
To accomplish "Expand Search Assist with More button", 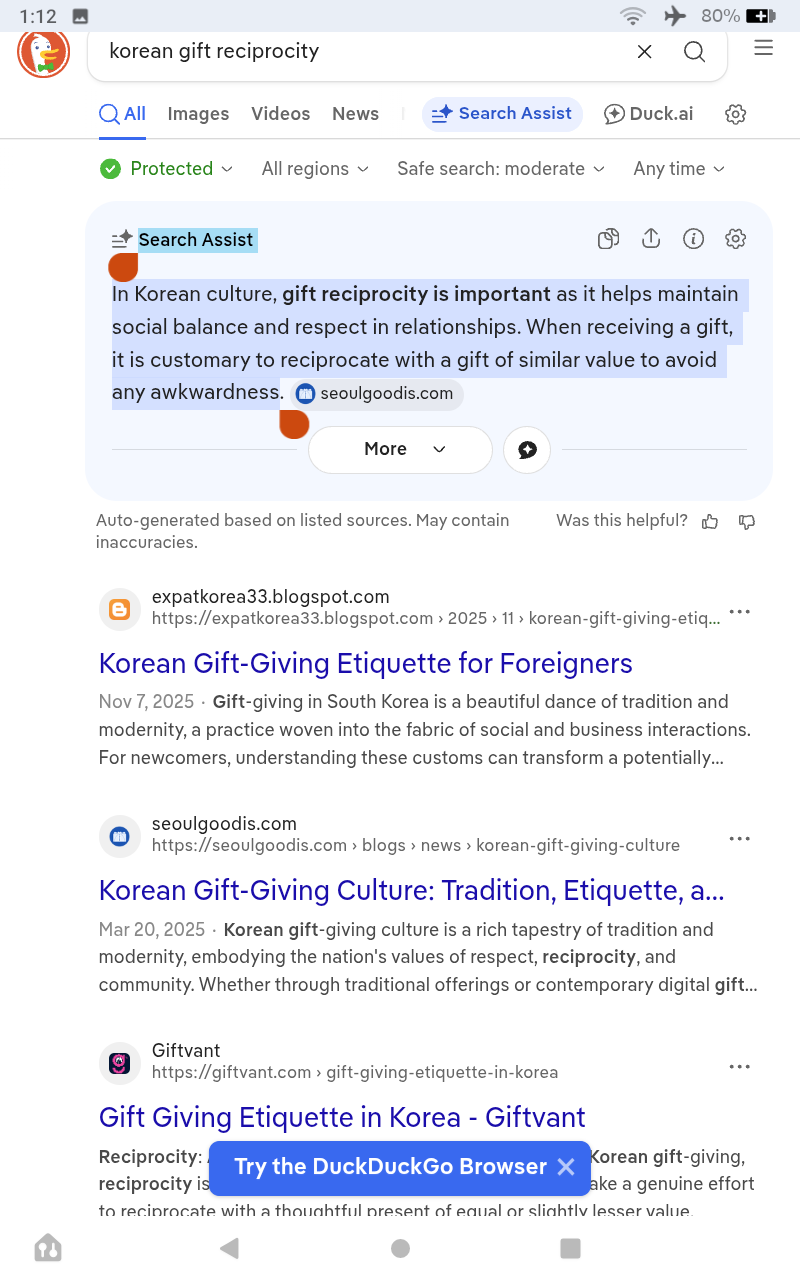I will click(x=400, y=449).
